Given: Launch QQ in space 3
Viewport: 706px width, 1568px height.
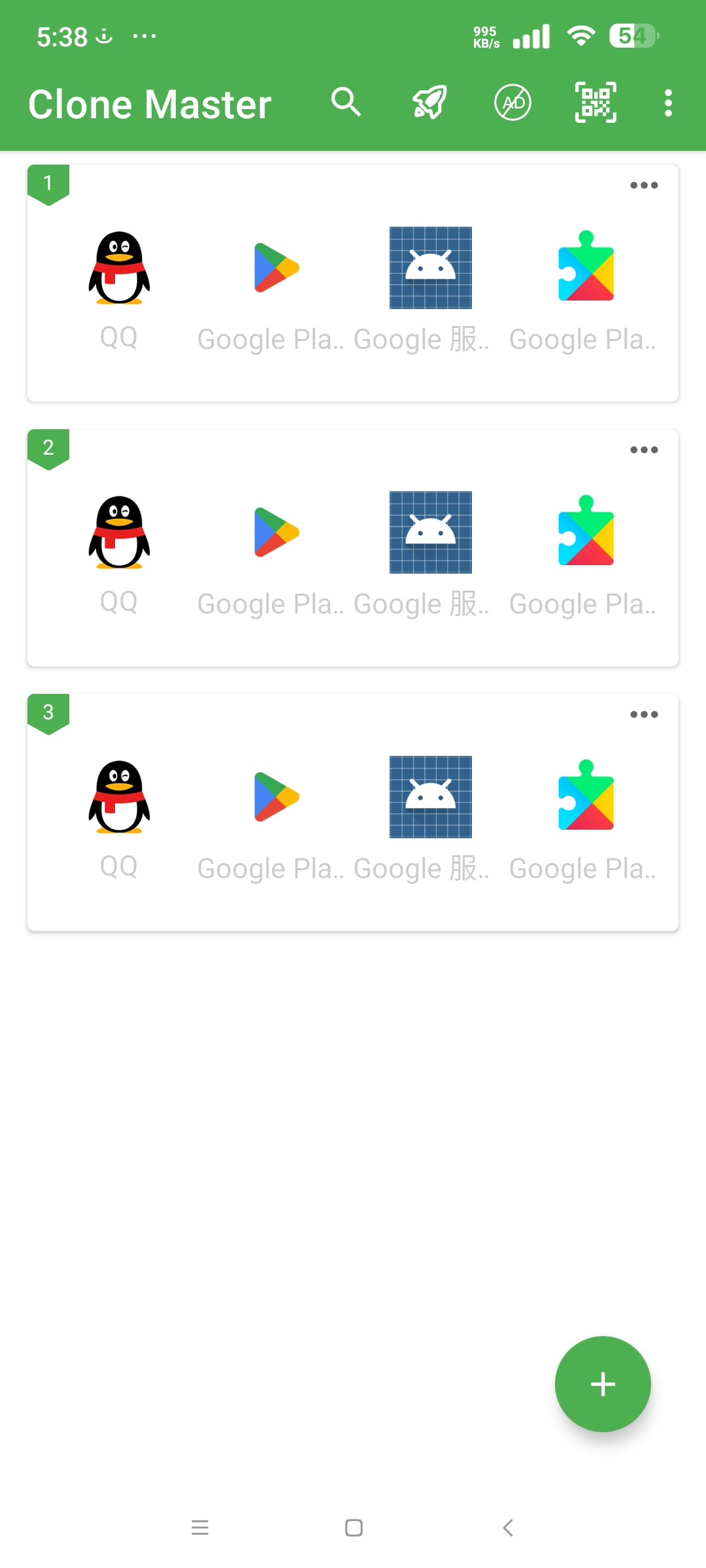Looking at the screenshot, I should [x=119, y=797].
